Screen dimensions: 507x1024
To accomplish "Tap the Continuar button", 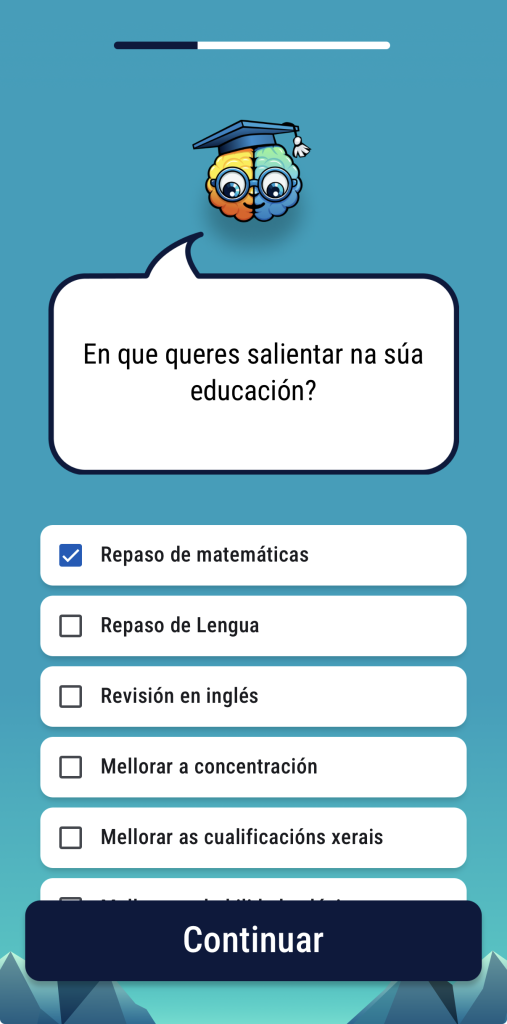I will [254, 940].
